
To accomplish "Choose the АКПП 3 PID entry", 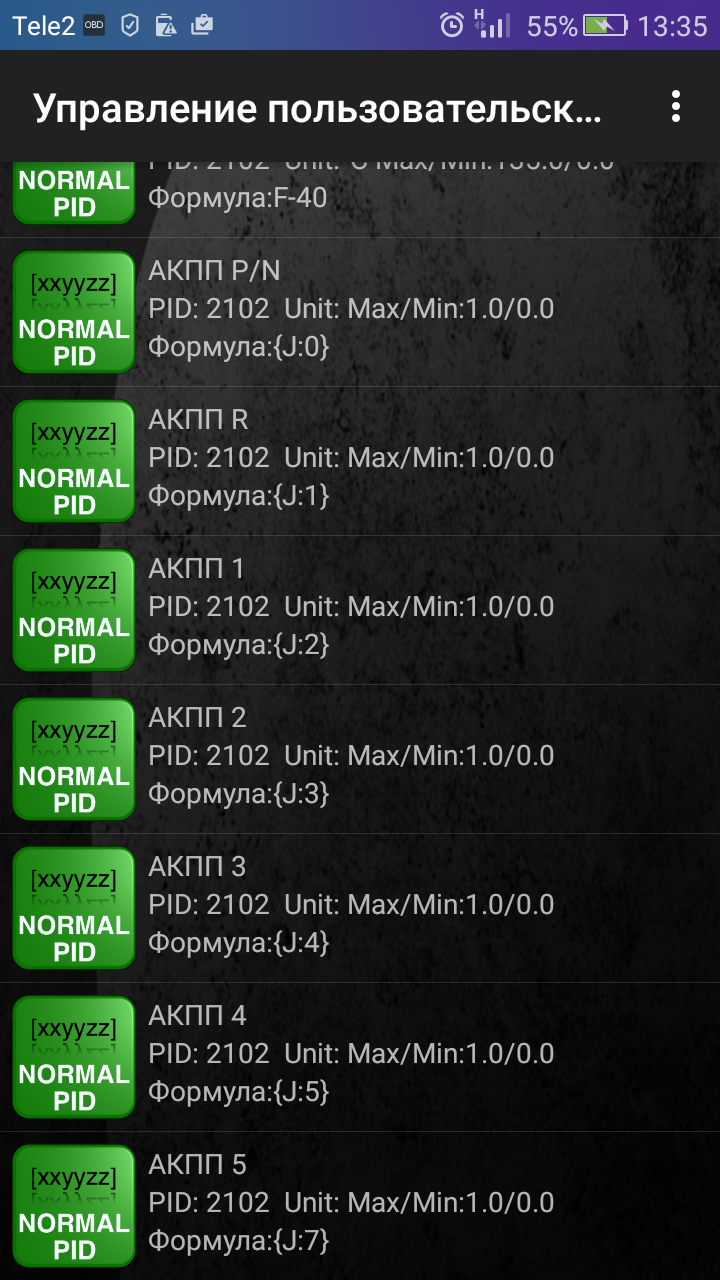I will [x=360, y=907].
